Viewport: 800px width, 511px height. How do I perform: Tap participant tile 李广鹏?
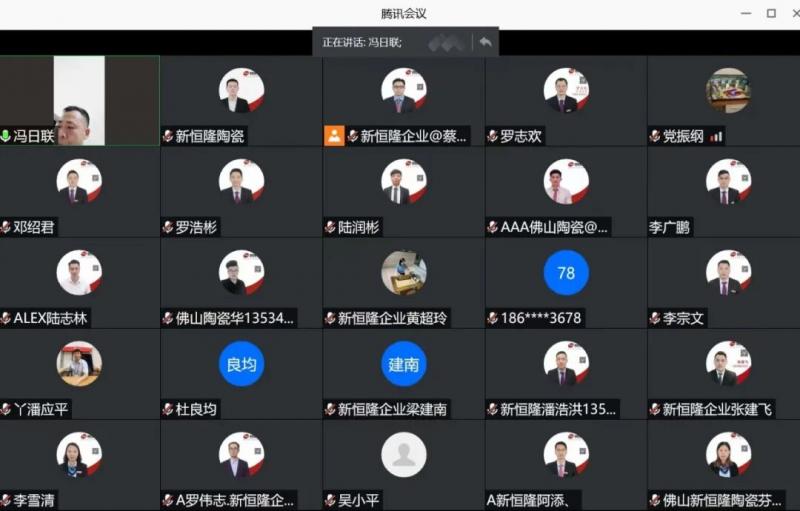click(x=728, y=192)
